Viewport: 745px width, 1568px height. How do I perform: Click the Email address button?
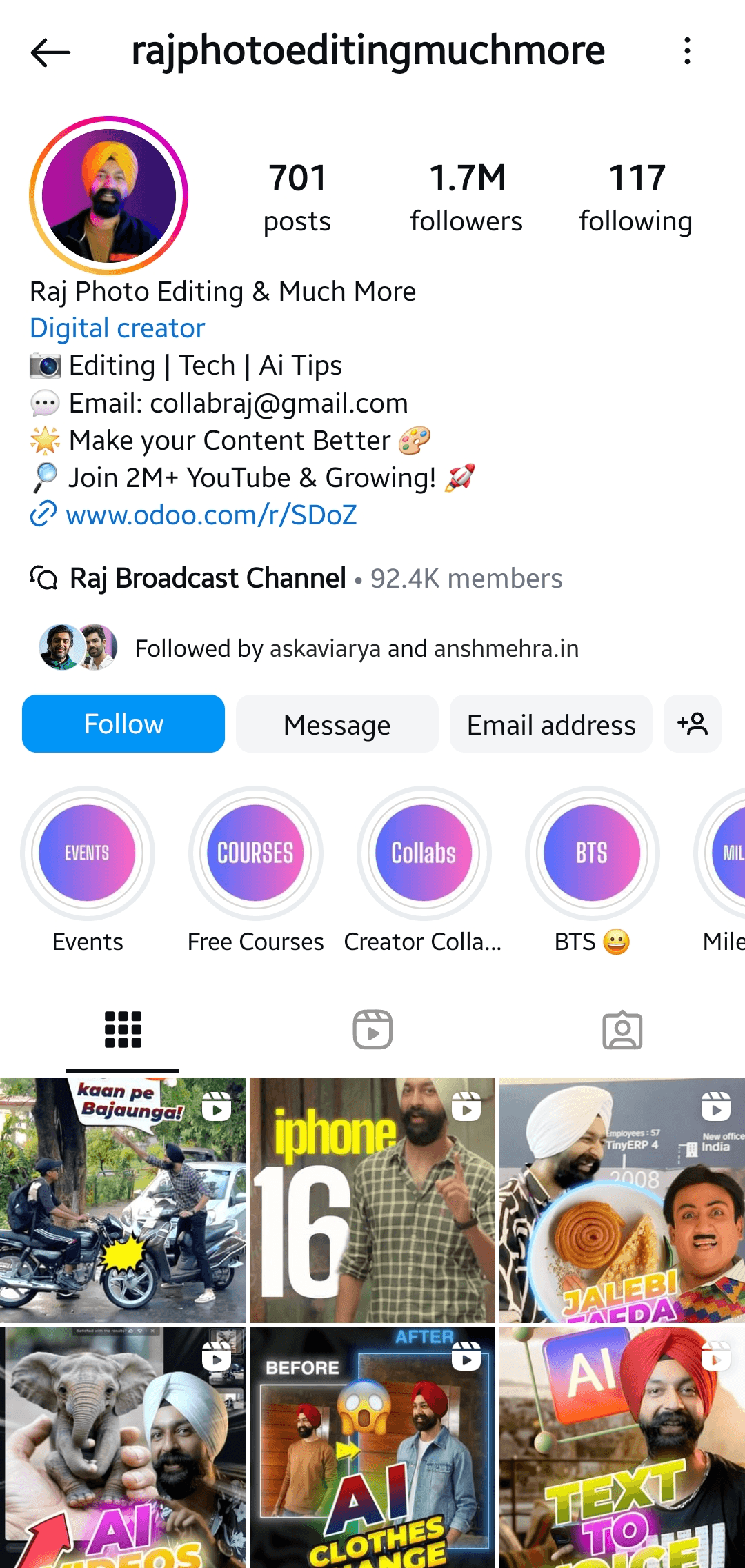[550, 724]
